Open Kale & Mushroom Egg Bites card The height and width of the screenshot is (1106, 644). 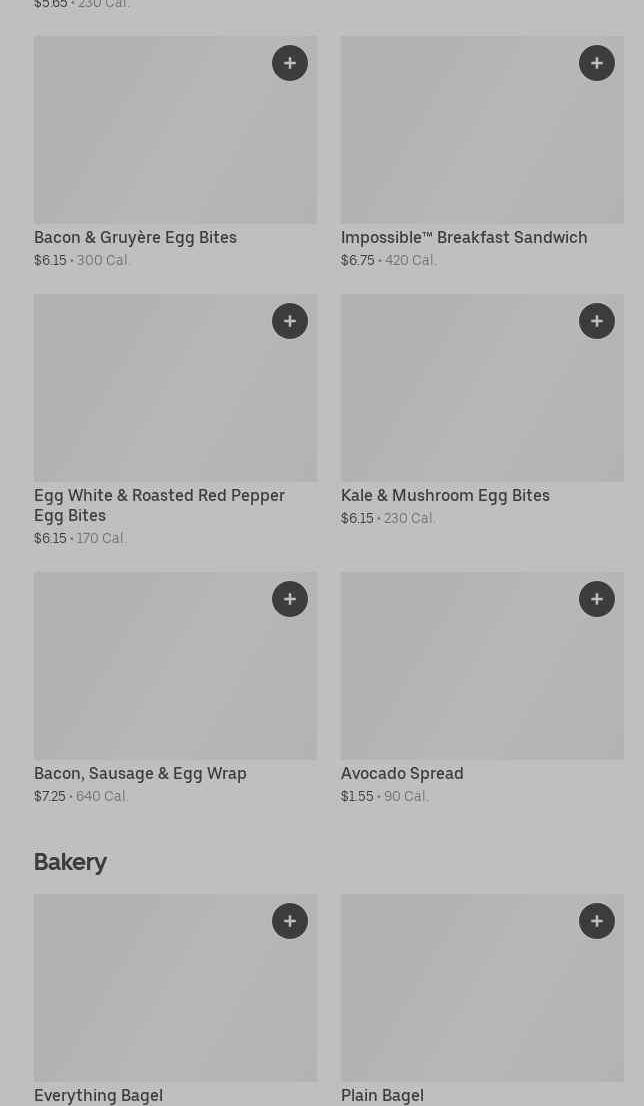click(x=482, y=411)
